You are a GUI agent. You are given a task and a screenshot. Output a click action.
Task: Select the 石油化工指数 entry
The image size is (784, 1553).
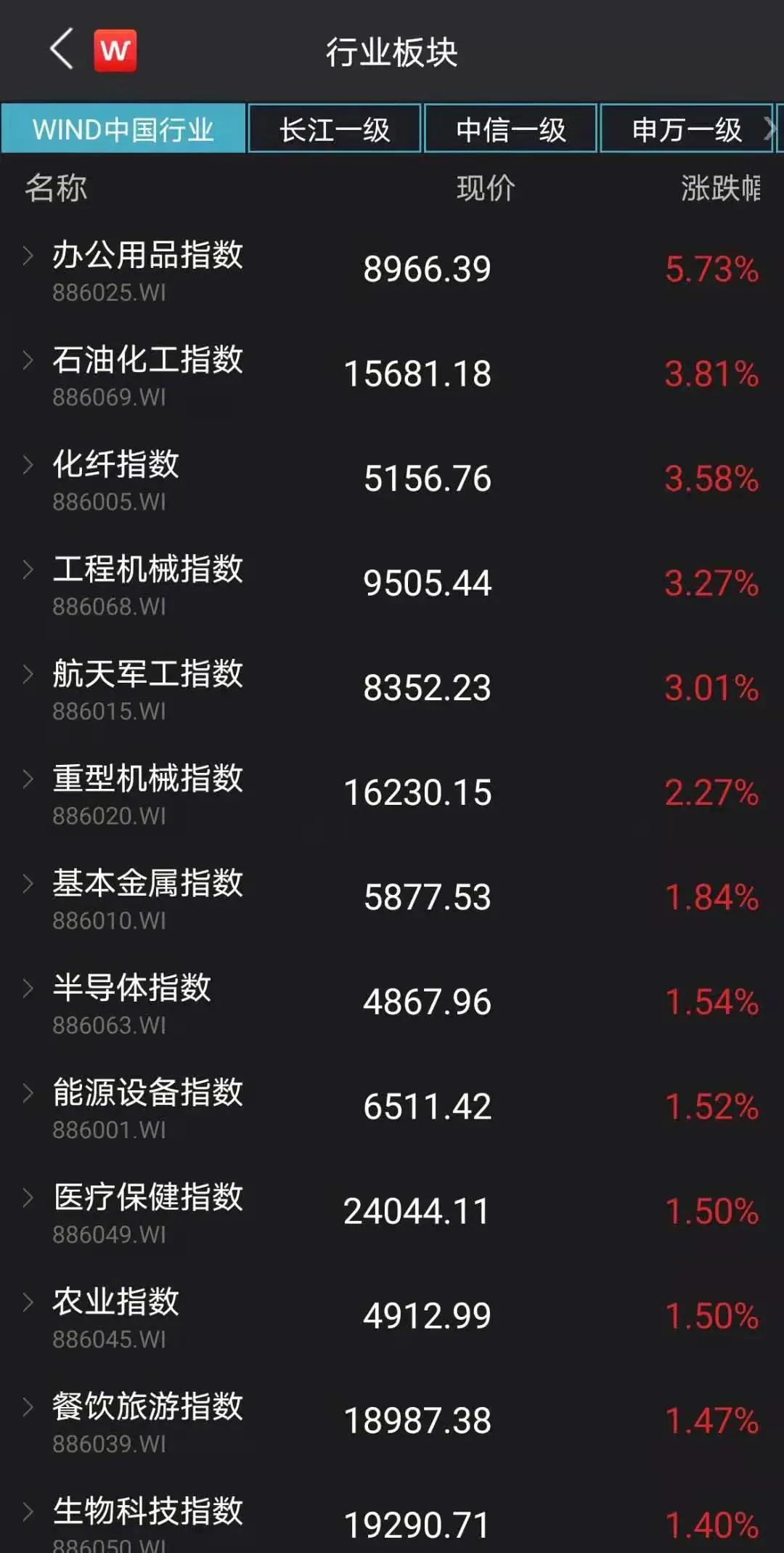290,374
